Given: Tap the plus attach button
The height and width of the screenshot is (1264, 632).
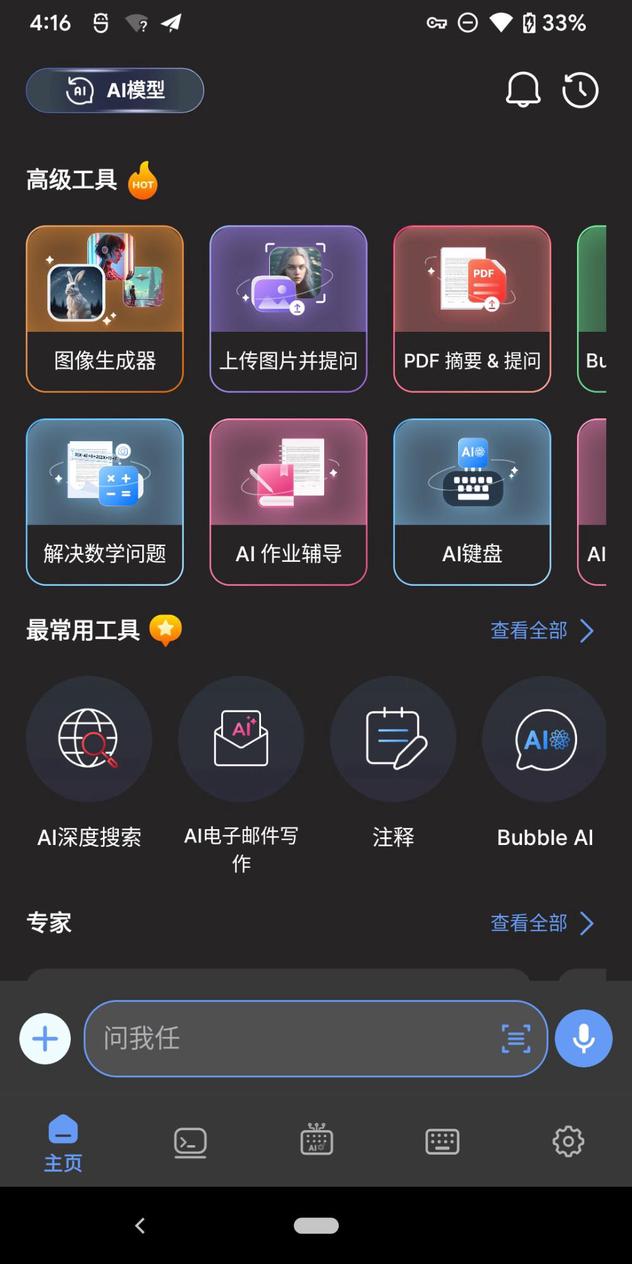Looking at the screenshot, I should tap(45, 1039).
